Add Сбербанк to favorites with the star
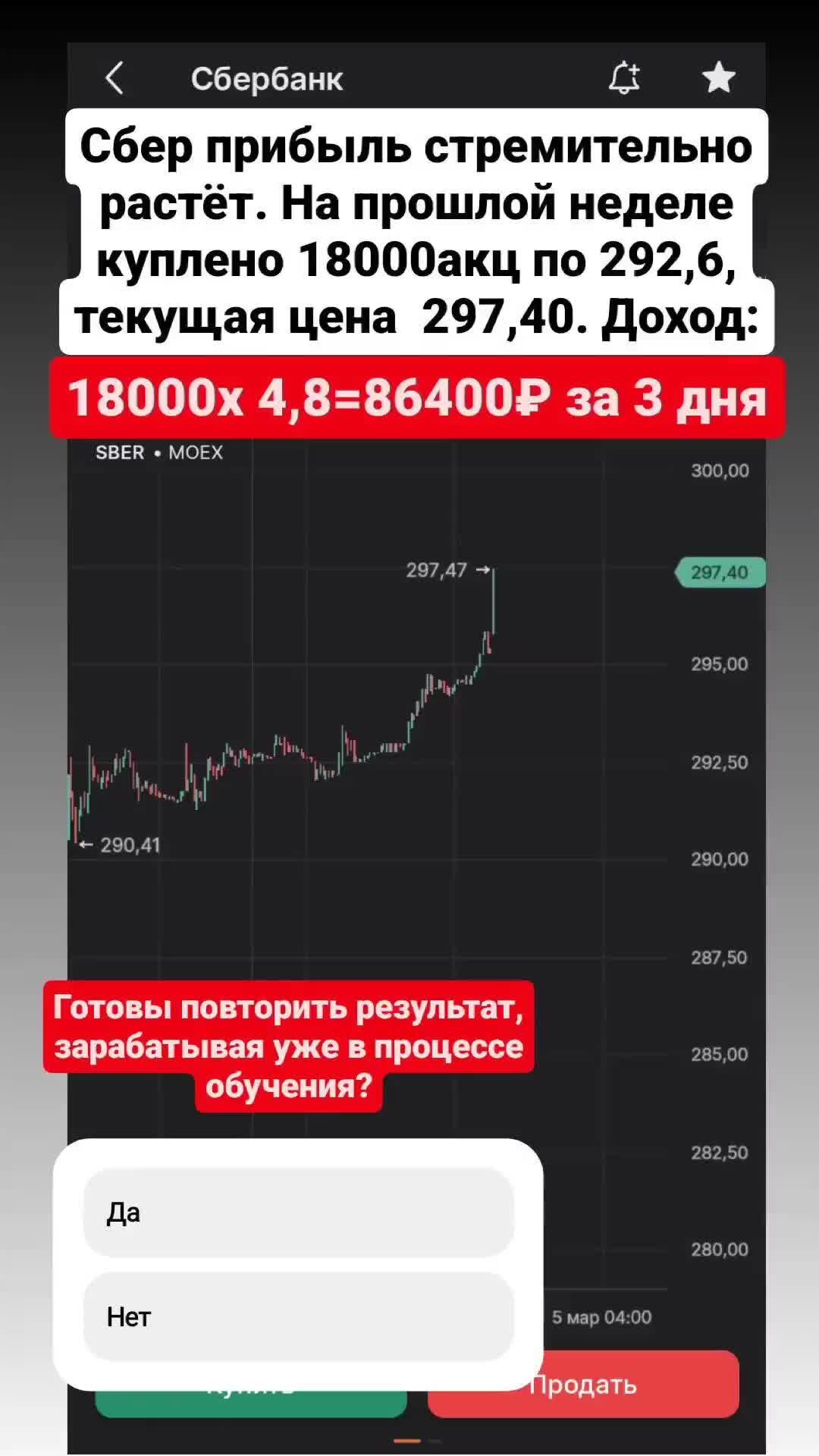Screen dimensions: 819x1456 718,76
